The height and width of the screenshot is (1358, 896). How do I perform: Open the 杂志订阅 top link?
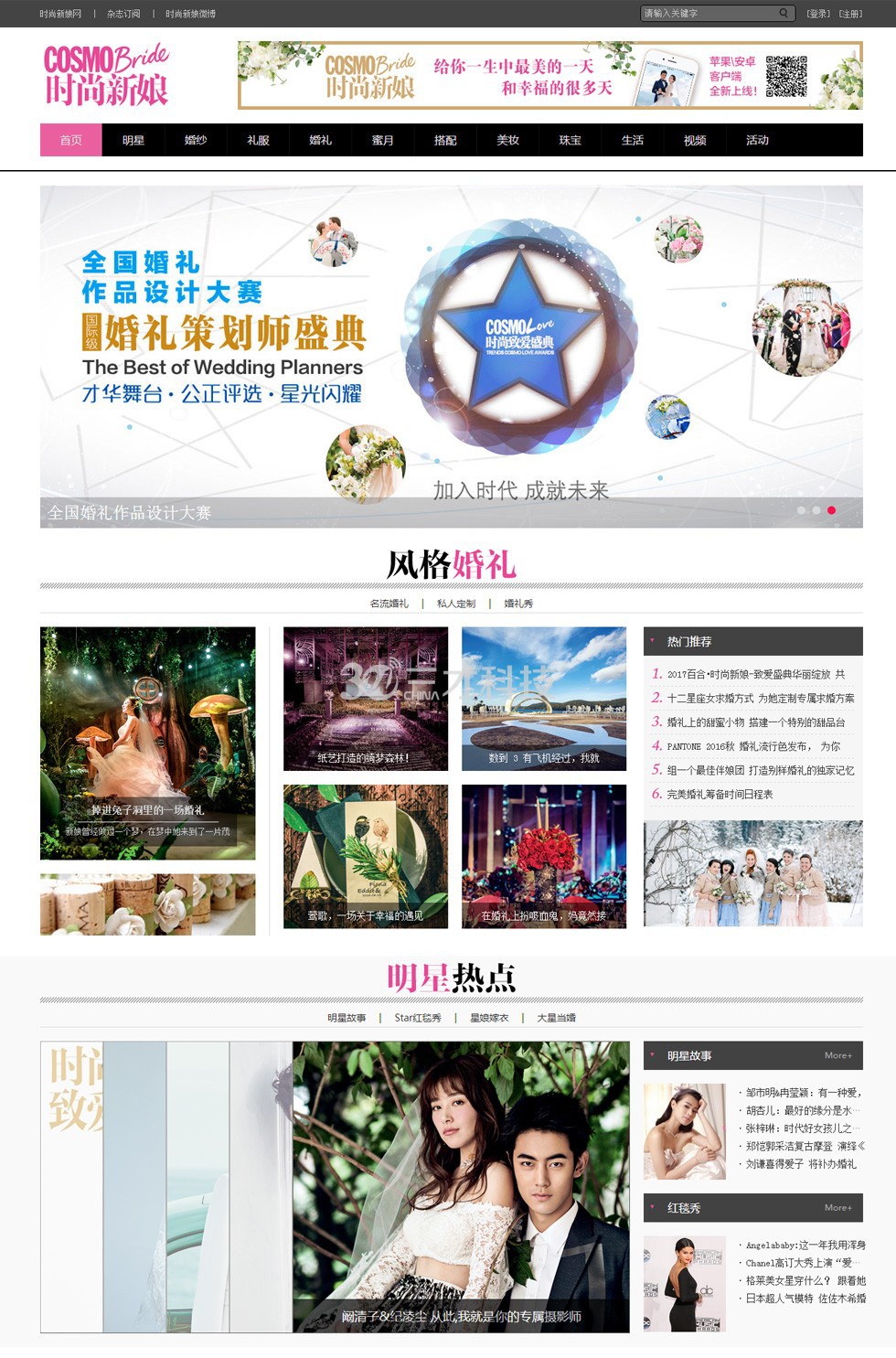[x=123, y=14]
